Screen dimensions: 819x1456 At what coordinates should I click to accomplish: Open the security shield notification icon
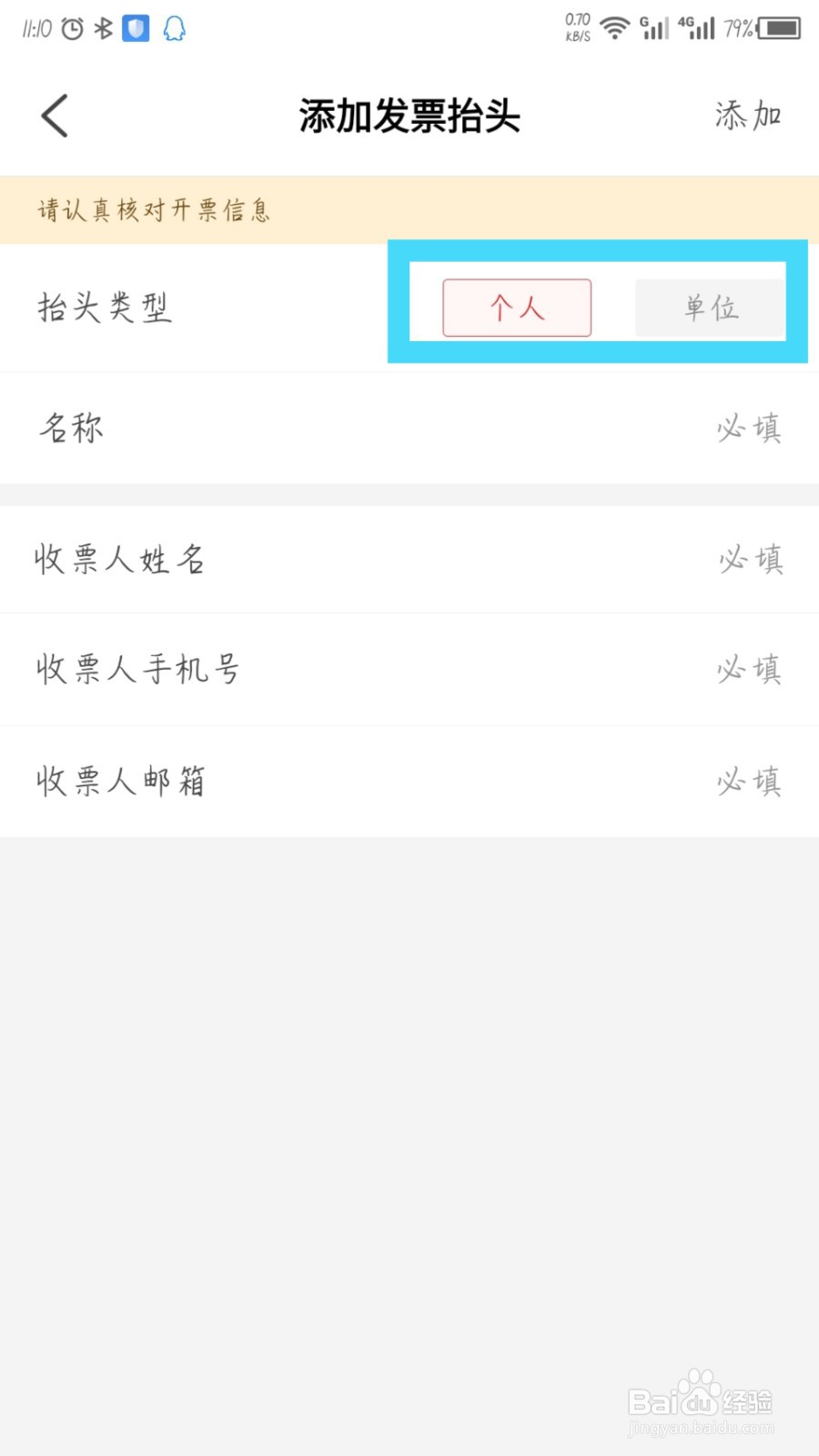click(135, 27)
